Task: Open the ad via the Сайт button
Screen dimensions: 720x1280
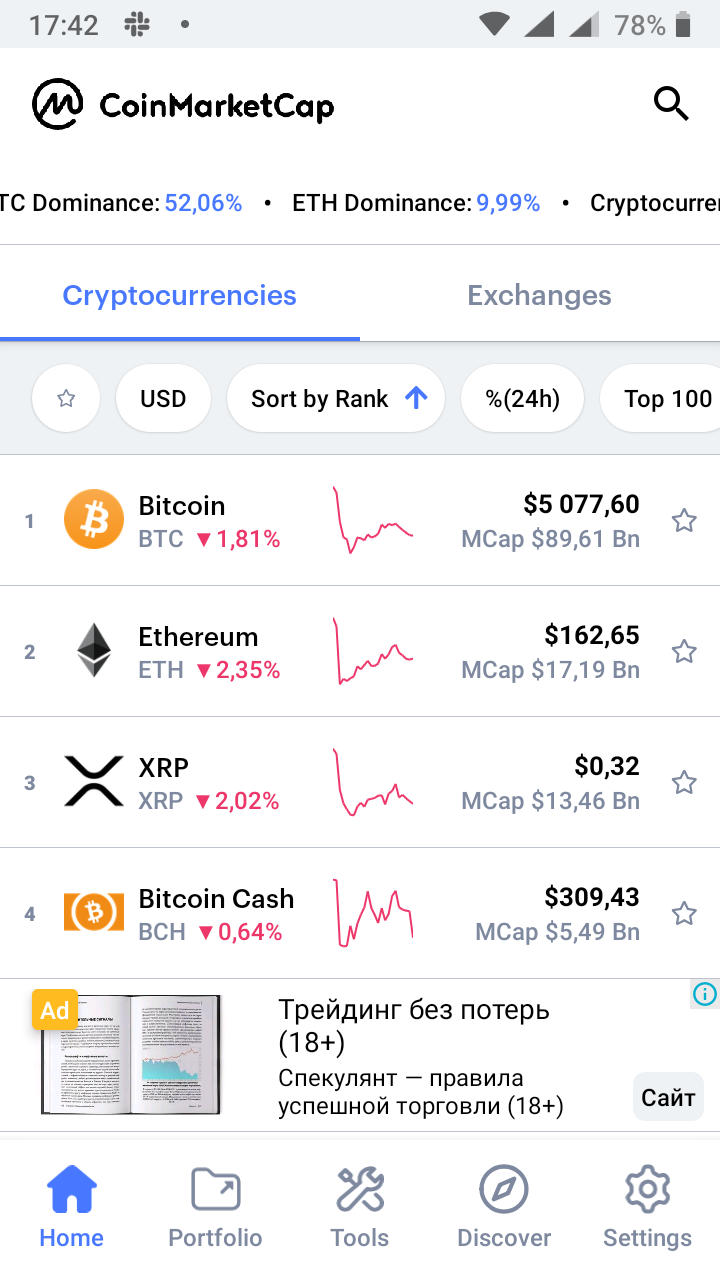Action: (667, 1096)
